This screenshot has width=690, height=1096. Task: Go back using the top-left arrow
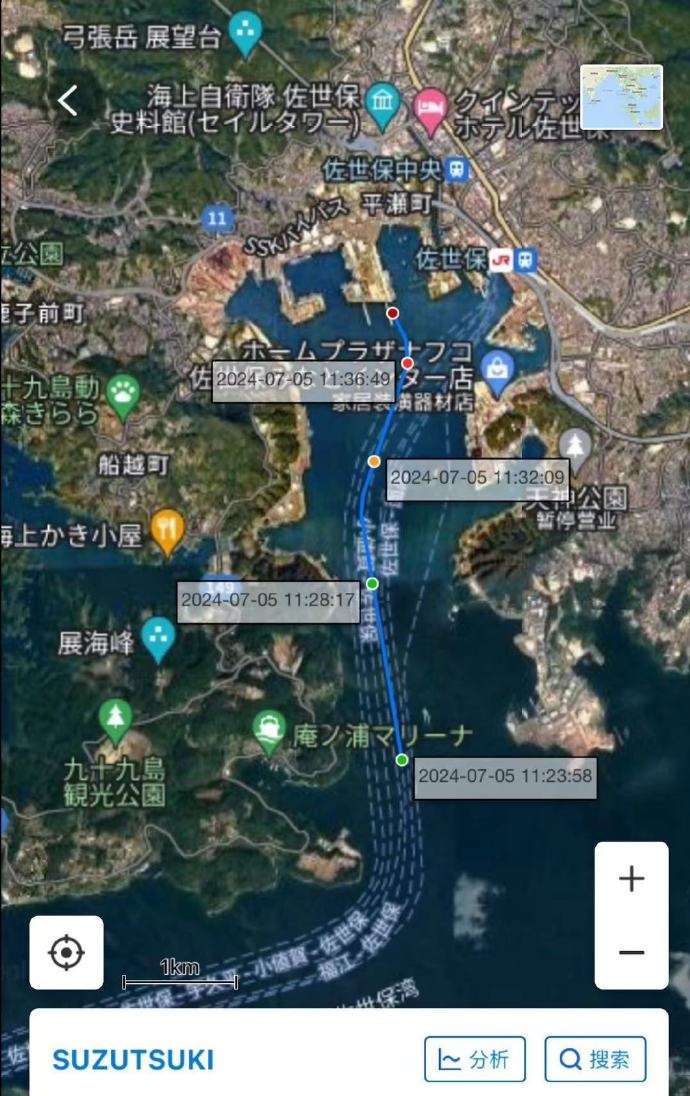[68, 101]
